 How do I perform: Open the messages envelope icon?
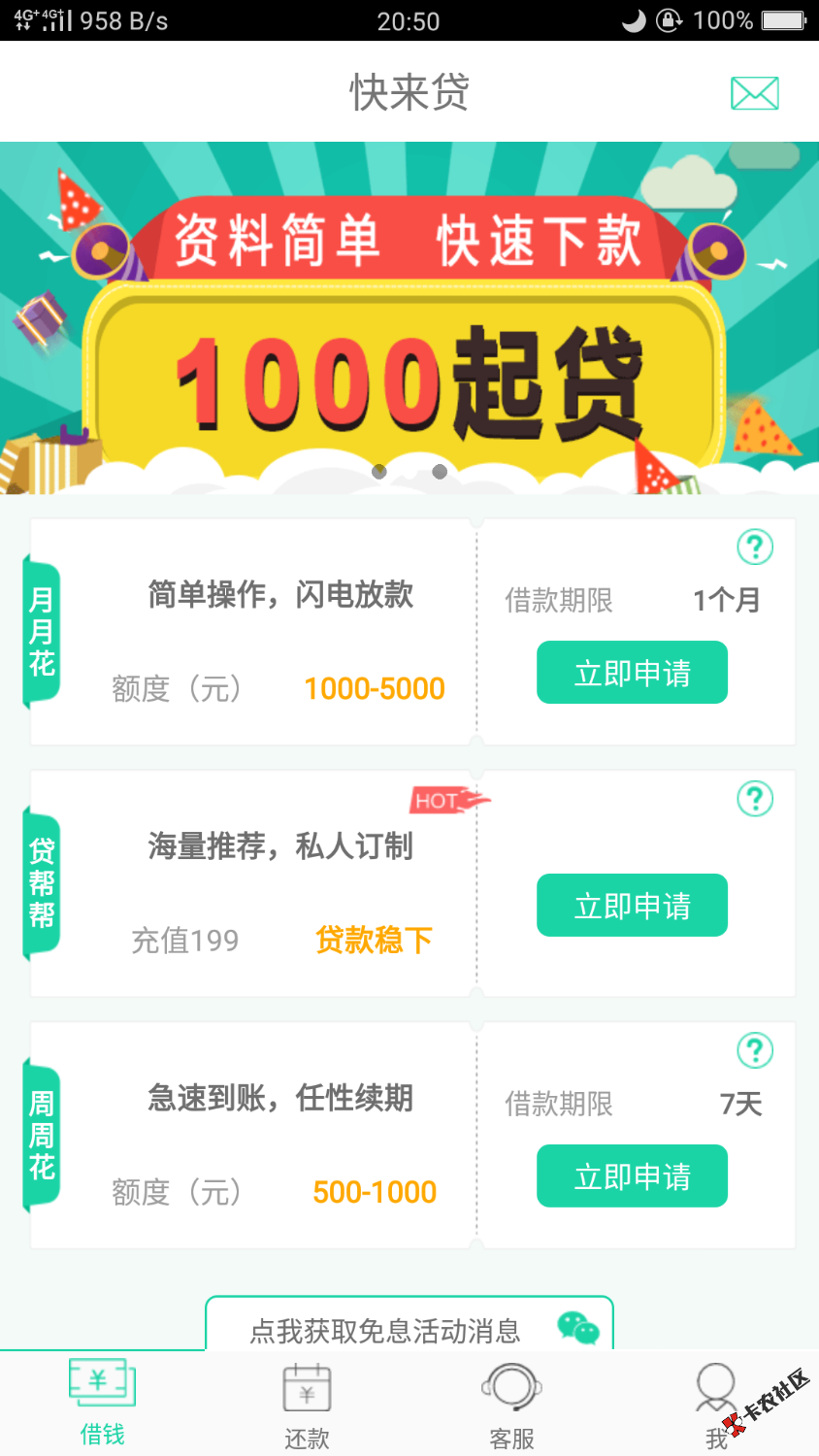(754, 93)
